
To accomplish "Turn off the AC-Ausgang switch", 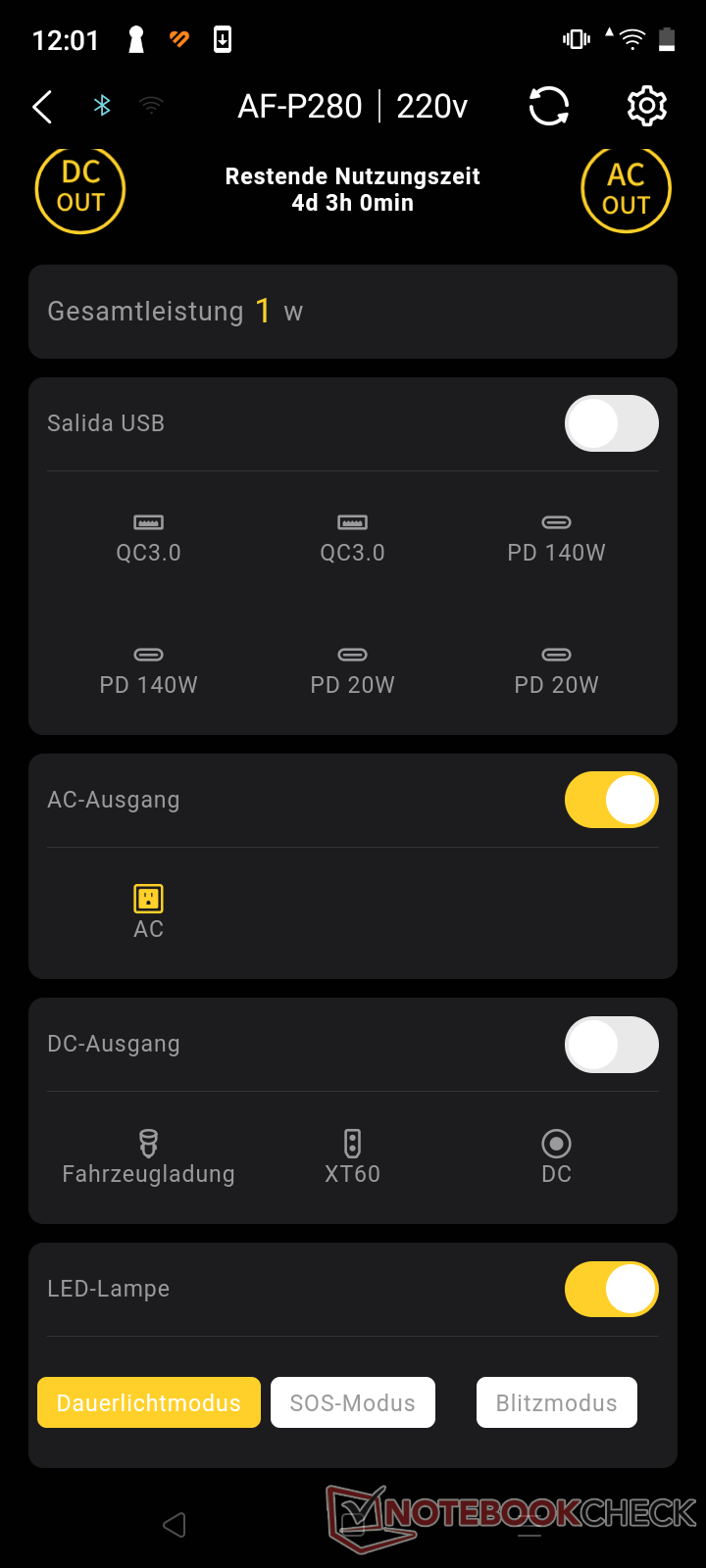I will coord(611,800).
